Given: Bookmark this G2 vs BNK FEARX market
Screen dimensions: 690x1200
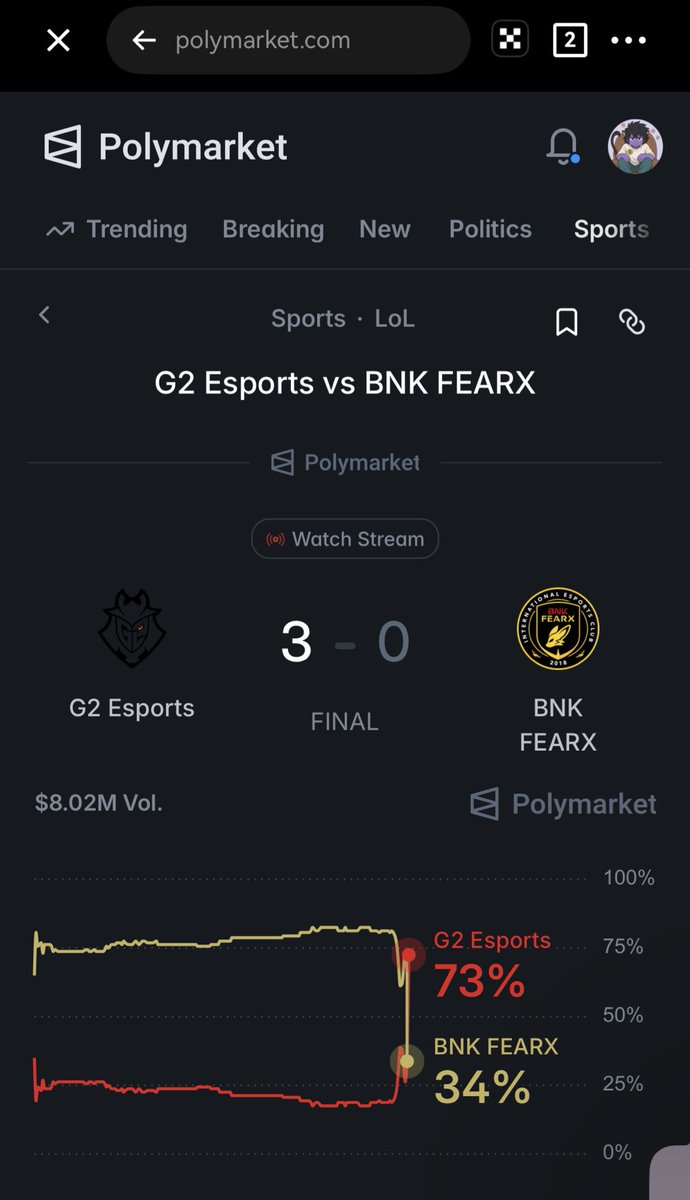Looking at the screenshot, I should pyautogui.click(x=567, y=322).
